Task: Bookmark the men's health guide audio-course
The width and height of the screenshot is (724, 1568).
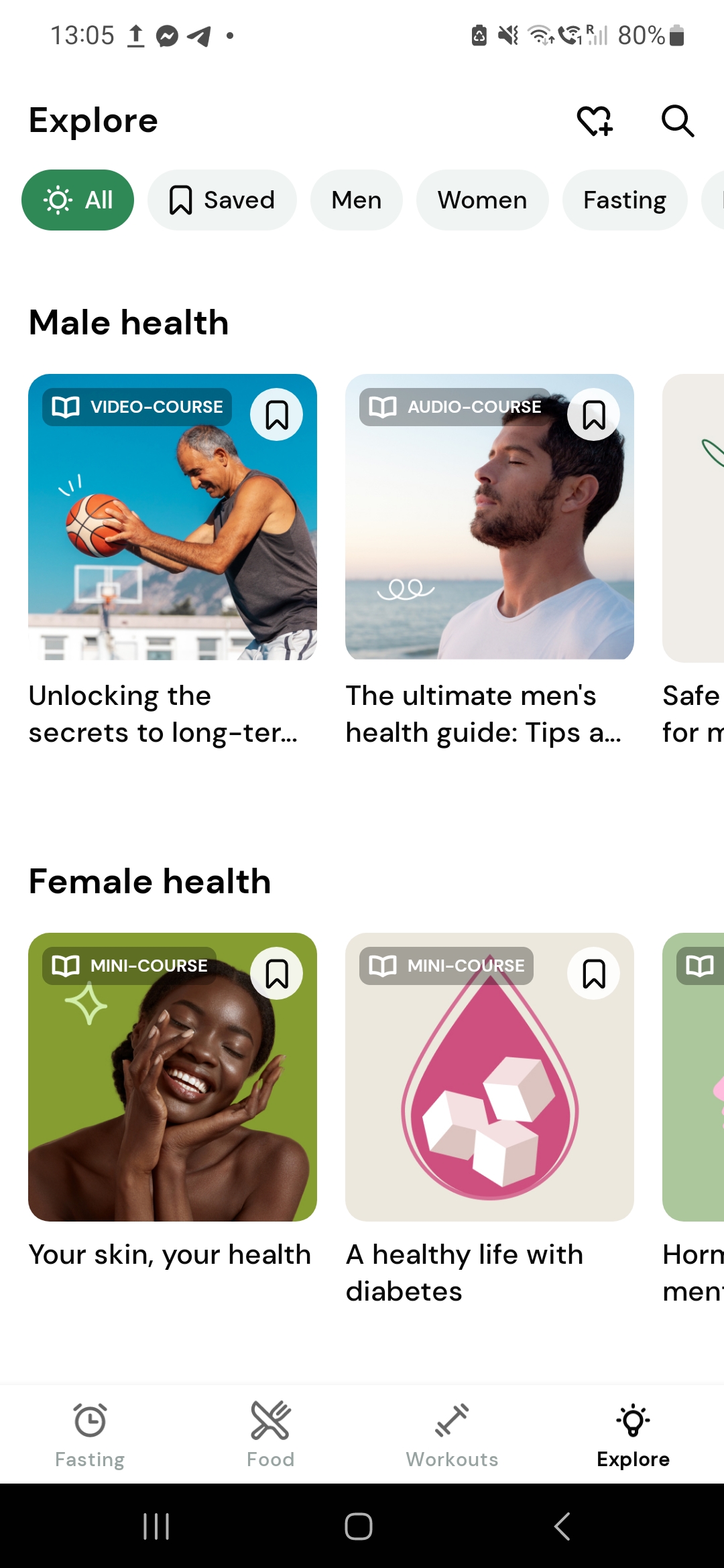Action: coord(593,415)
